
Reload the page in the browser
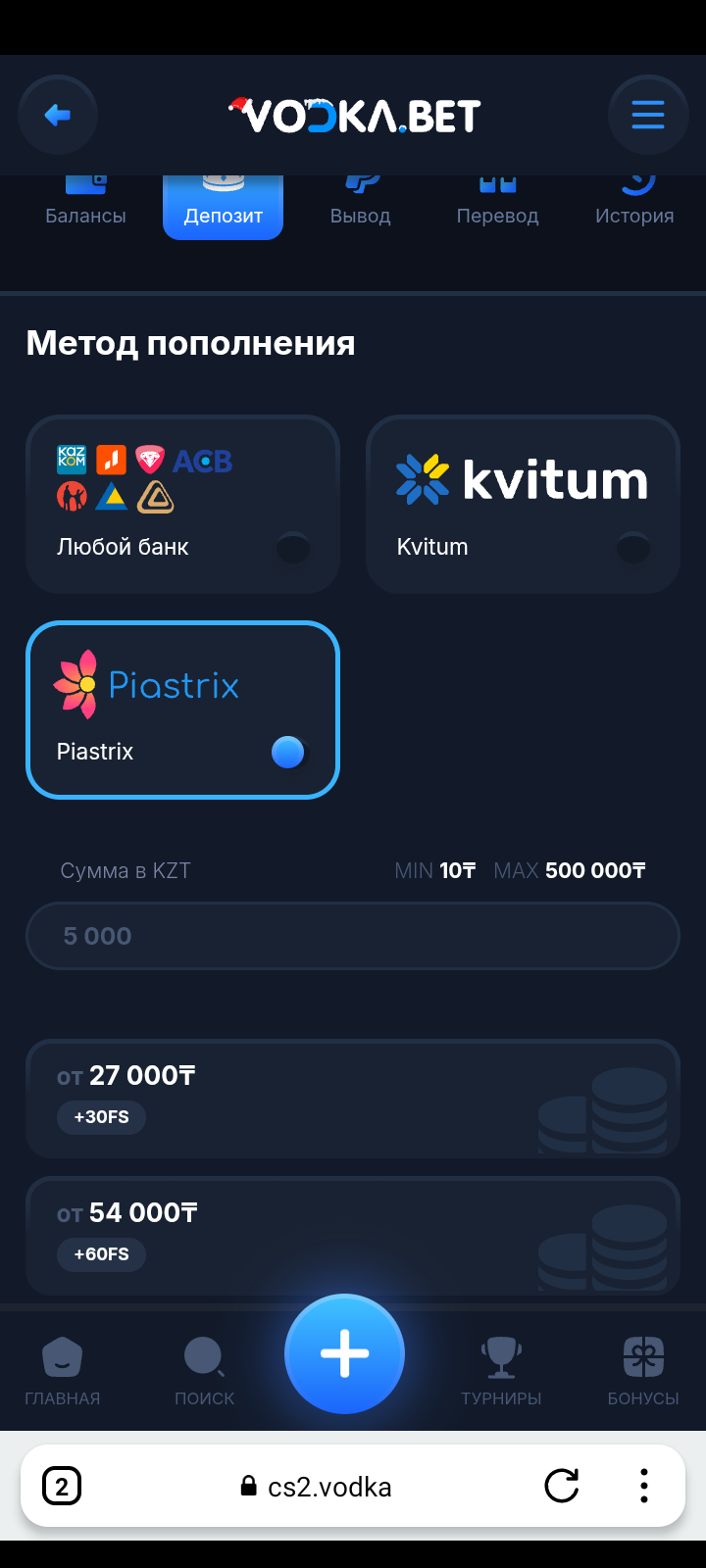pyautogui.click(x=562, y=1486)
